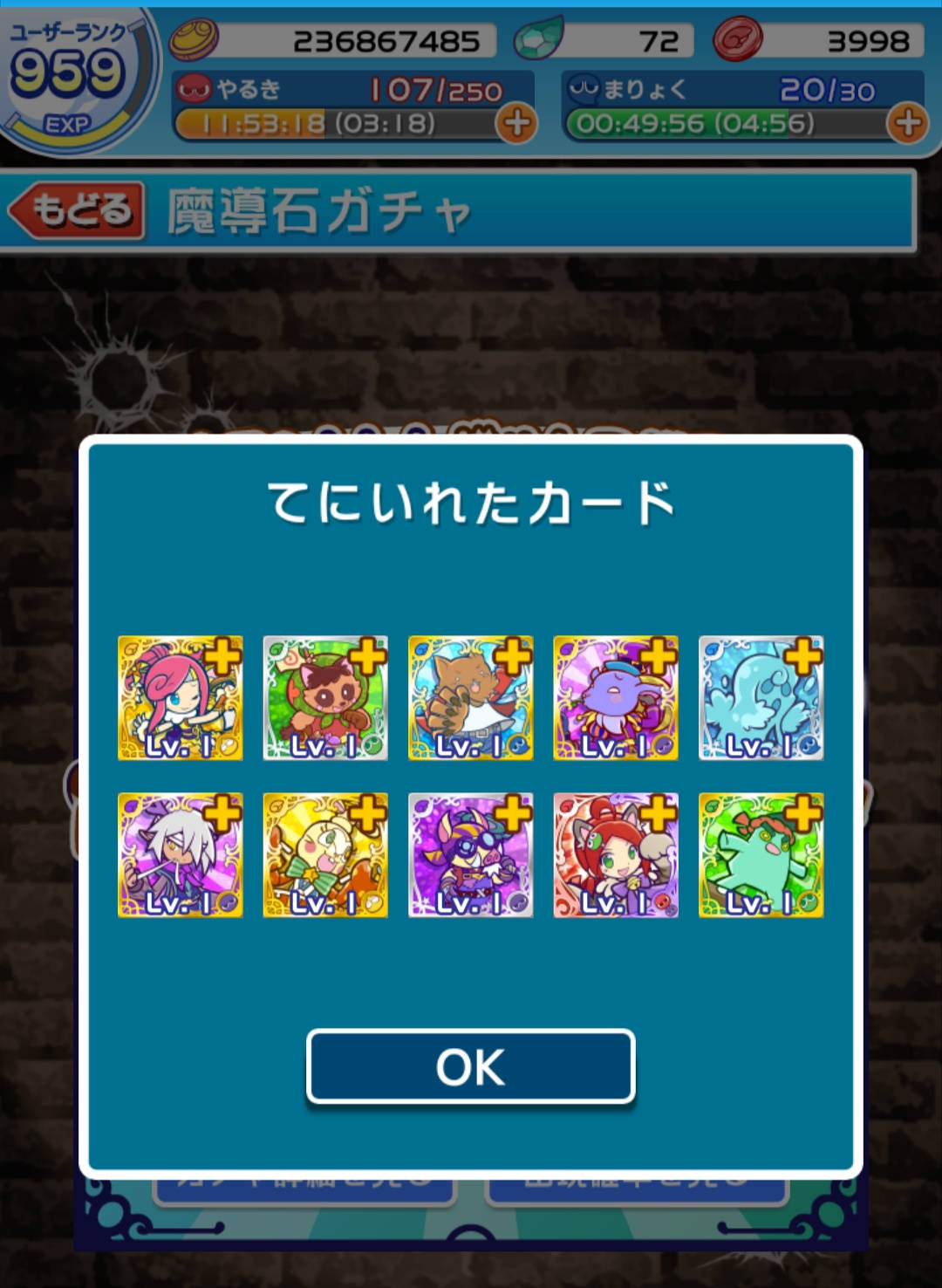
Task: View the green tanuki card
Action: 325,698
